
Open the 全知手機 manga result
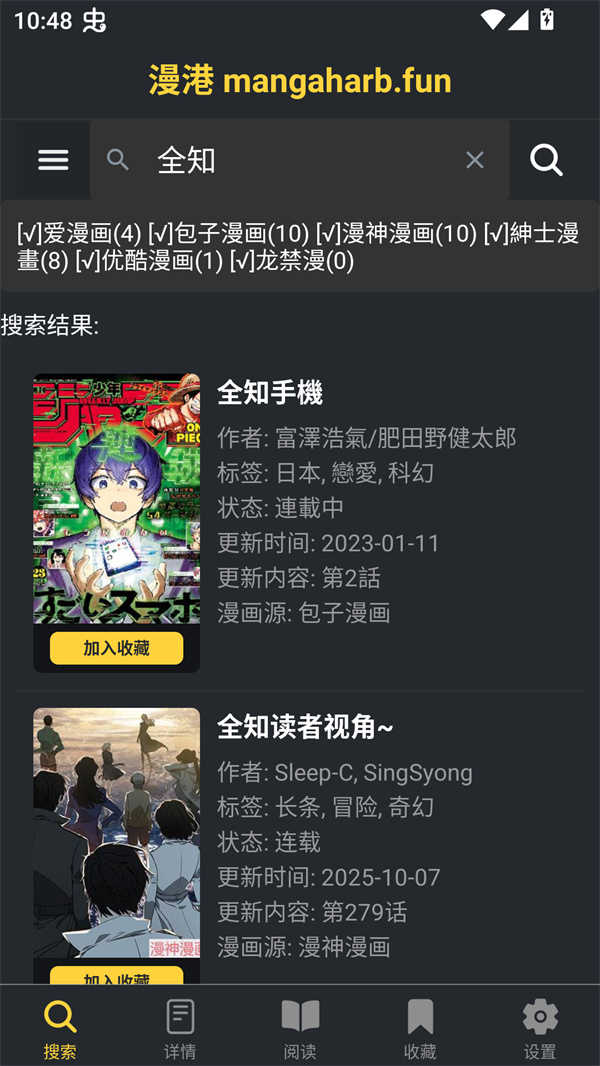point(270,393)
